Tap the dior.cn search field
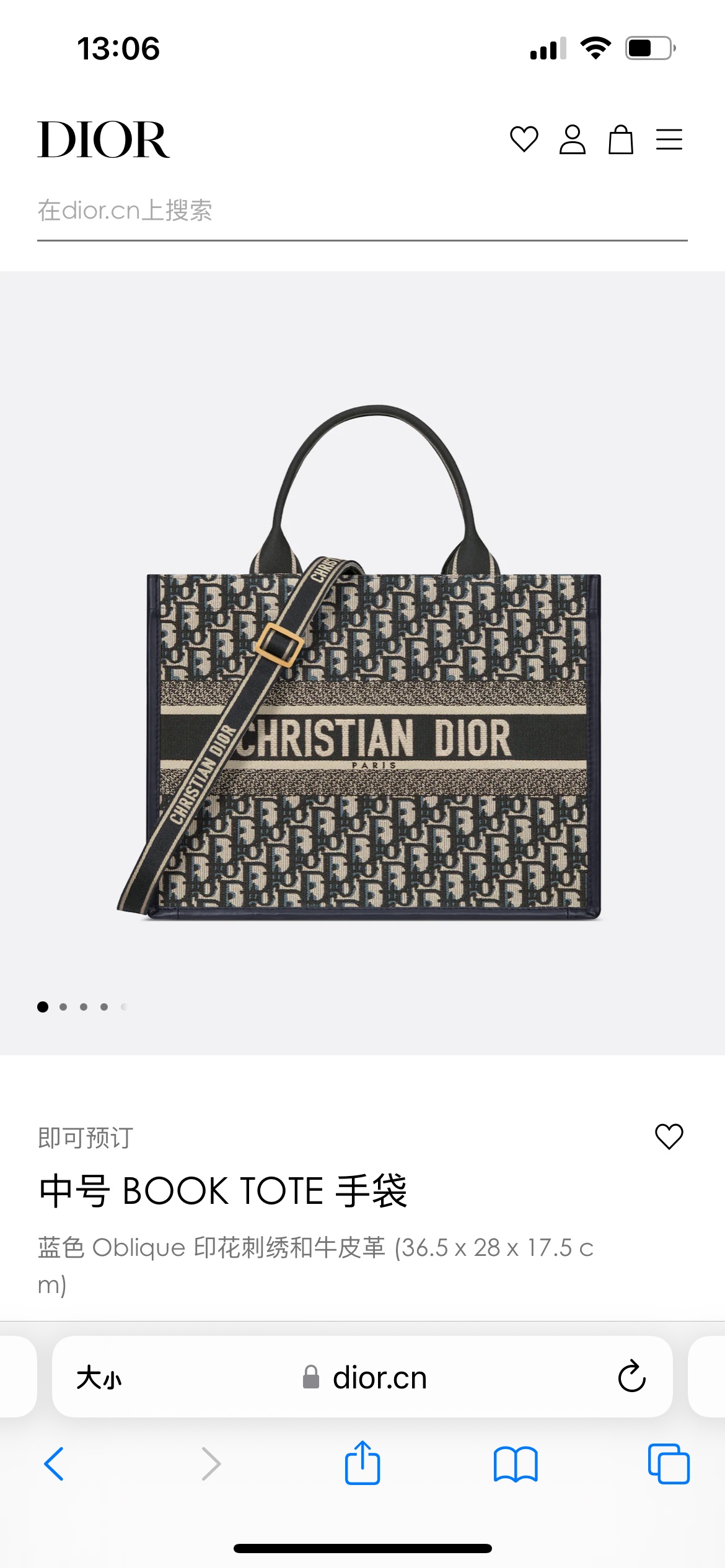The height and width of the screenshot is (1568, 725). [362, 211]
